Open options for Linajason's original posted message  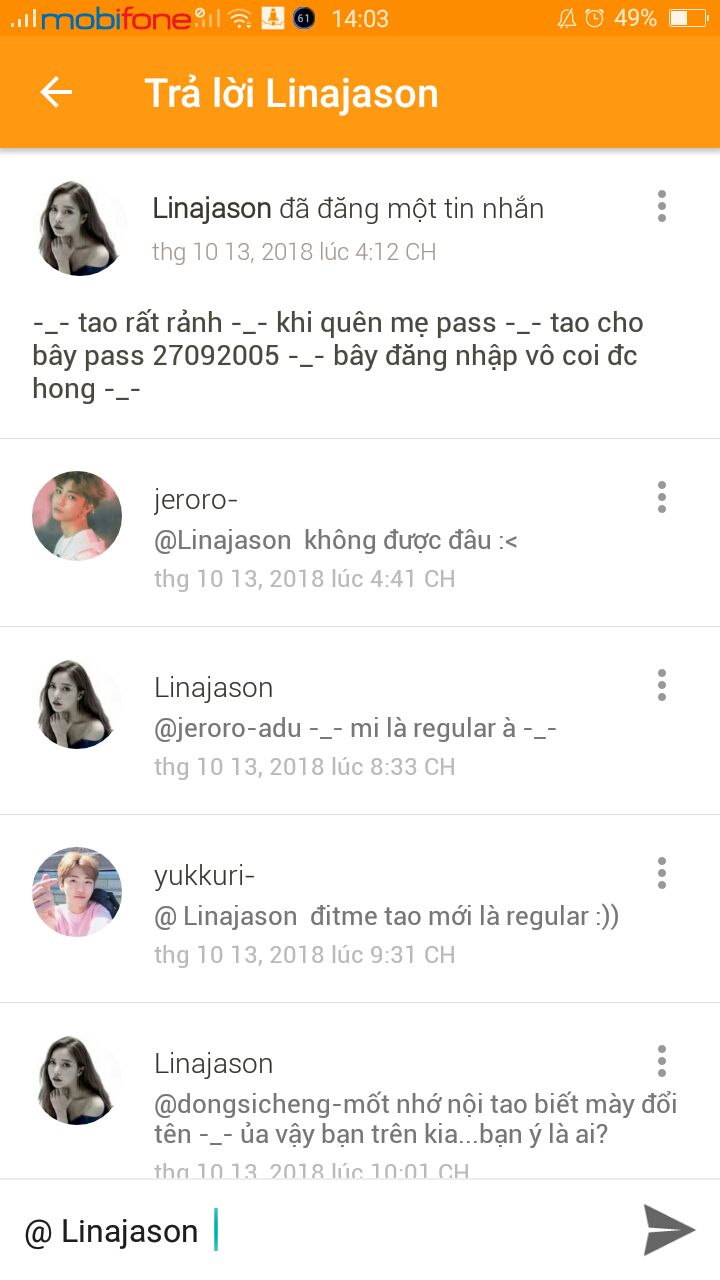click(661, 206)
